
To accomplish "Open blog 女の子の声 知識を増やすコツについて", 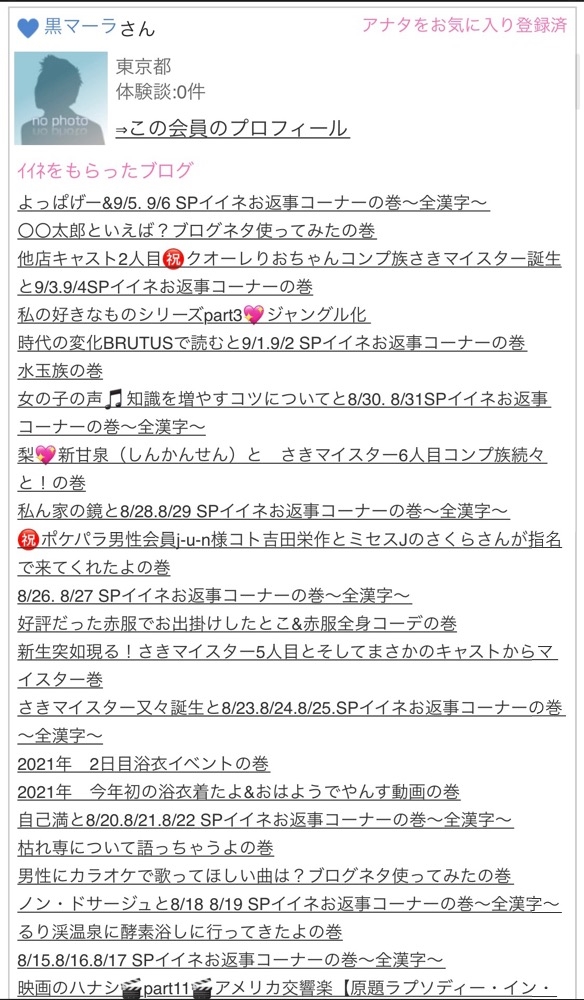I will coord(284,413).
